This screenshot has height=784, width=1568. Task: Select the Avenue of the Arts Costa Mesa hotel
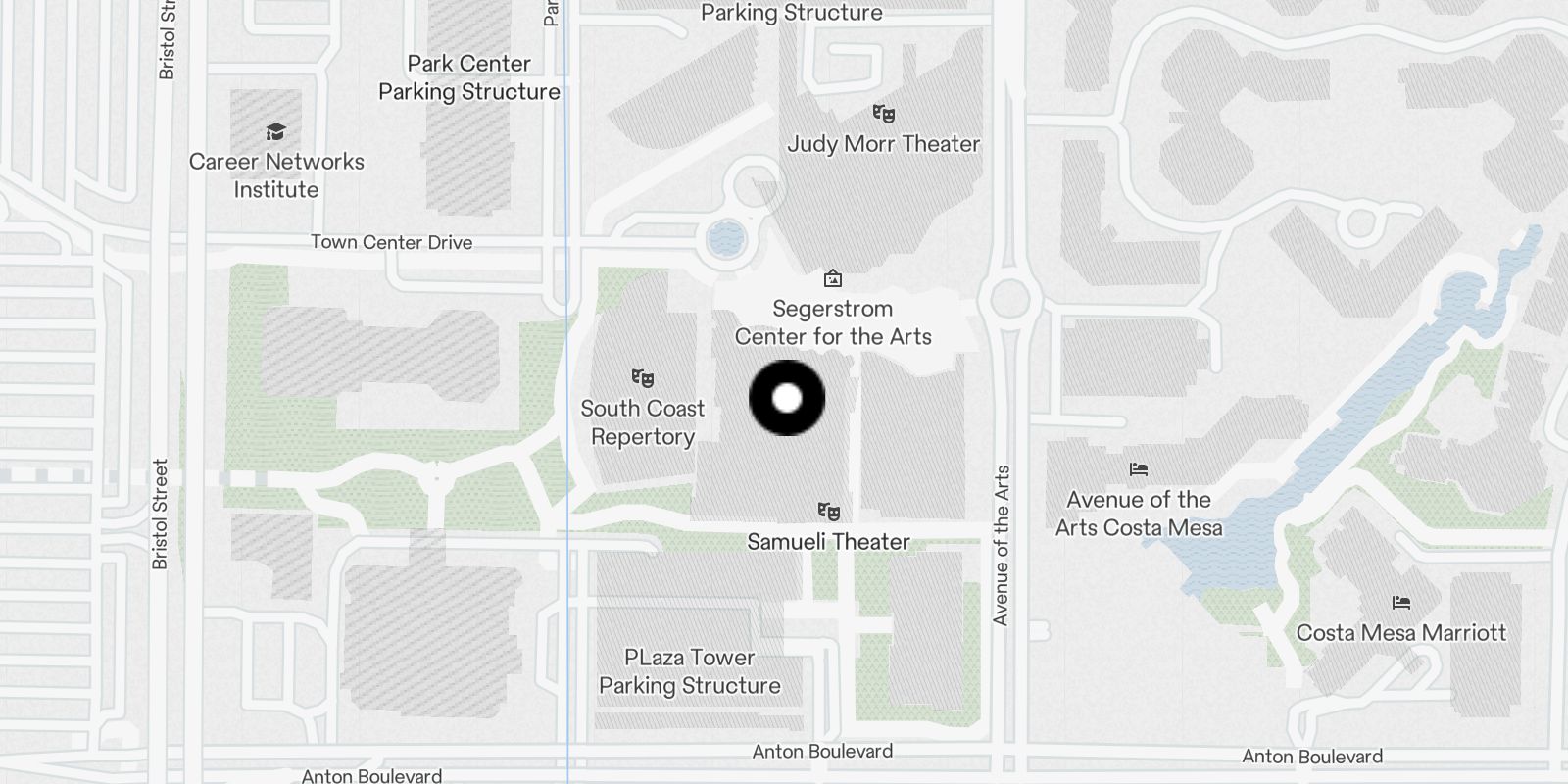(x=1138, y=470)
